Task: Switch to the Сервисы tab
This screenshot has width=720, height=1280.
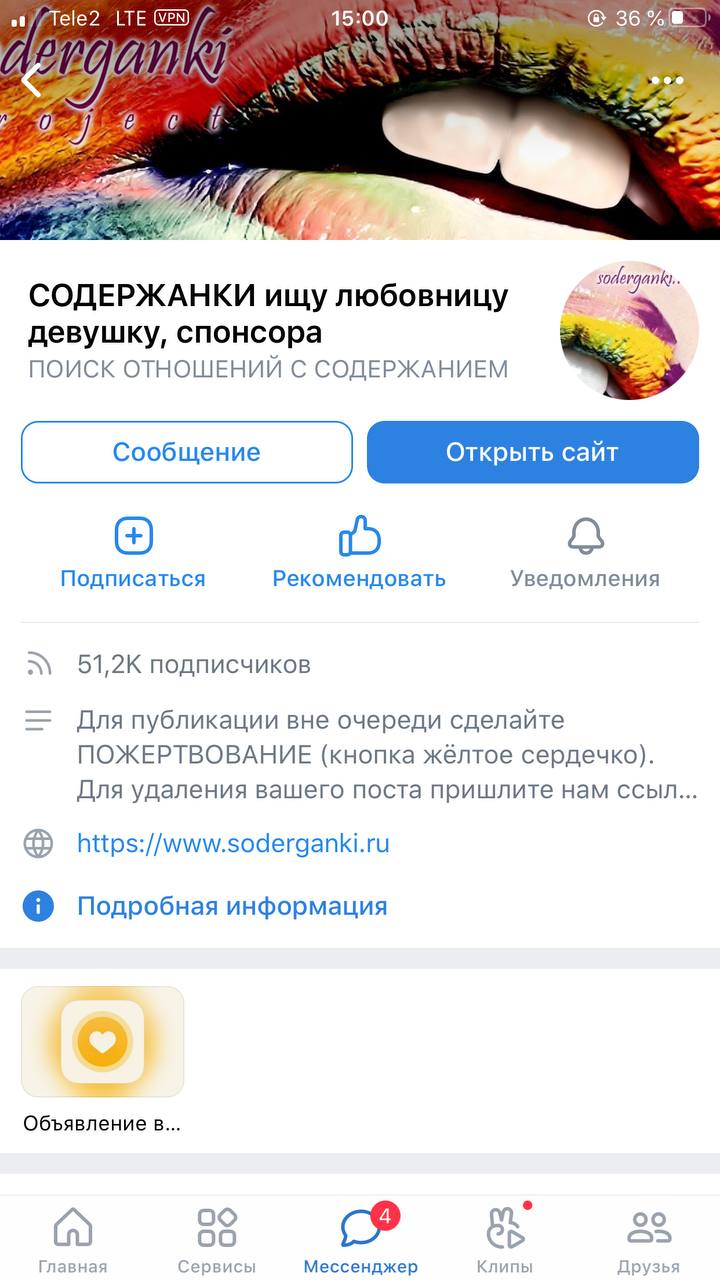Action: pos(217,1240)
